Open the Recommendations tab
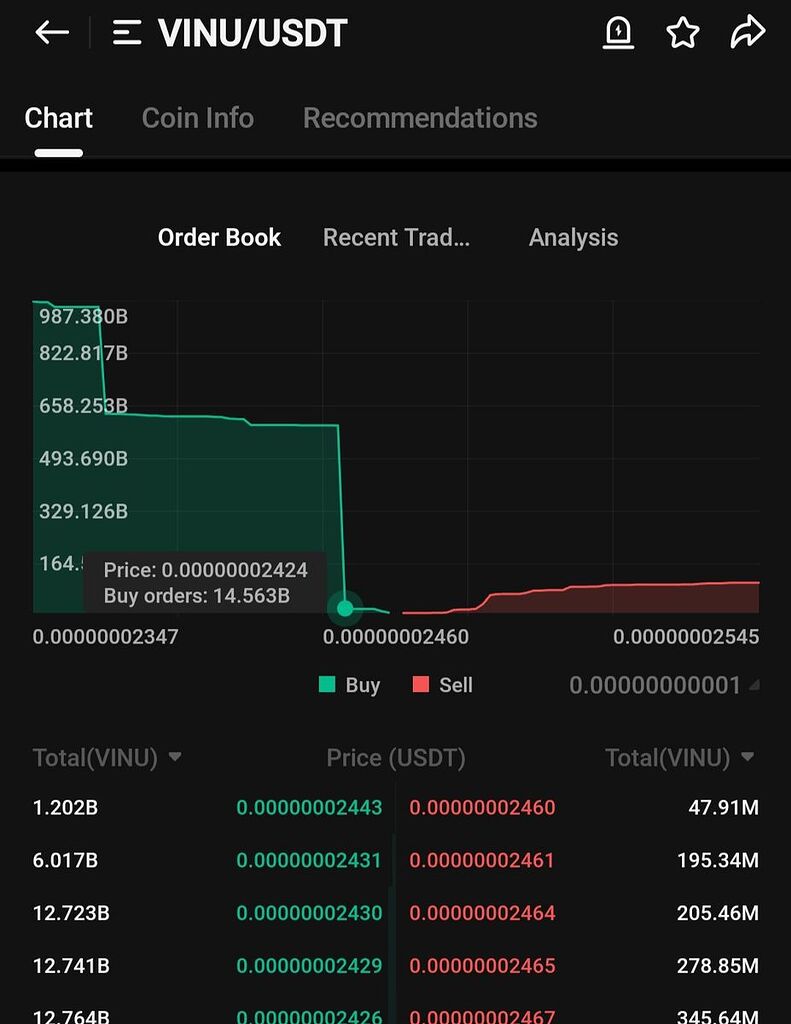This screenshot has height=1024, width=791. 420,118
